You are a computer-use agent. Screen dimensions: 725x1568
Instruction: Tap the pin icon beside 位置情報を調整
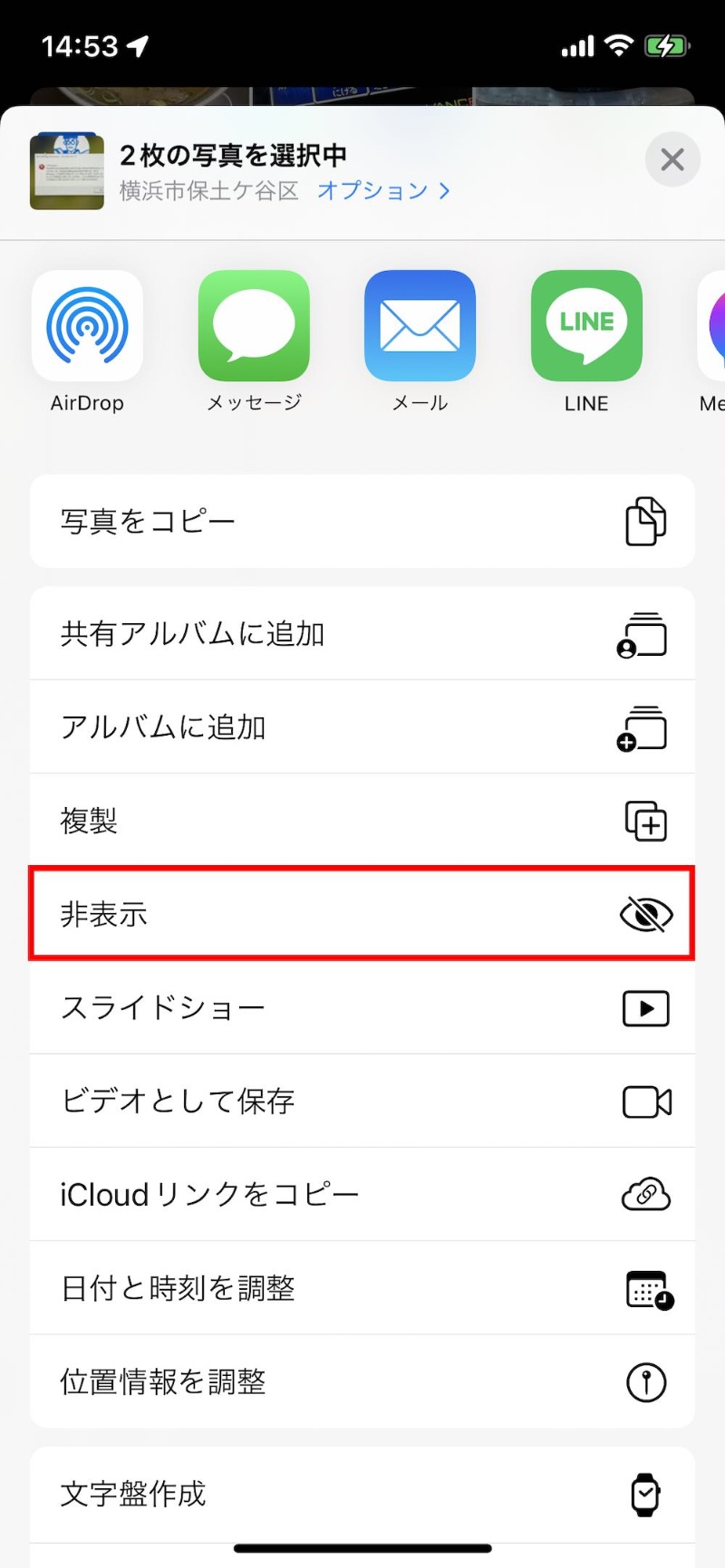(645, 1382)
